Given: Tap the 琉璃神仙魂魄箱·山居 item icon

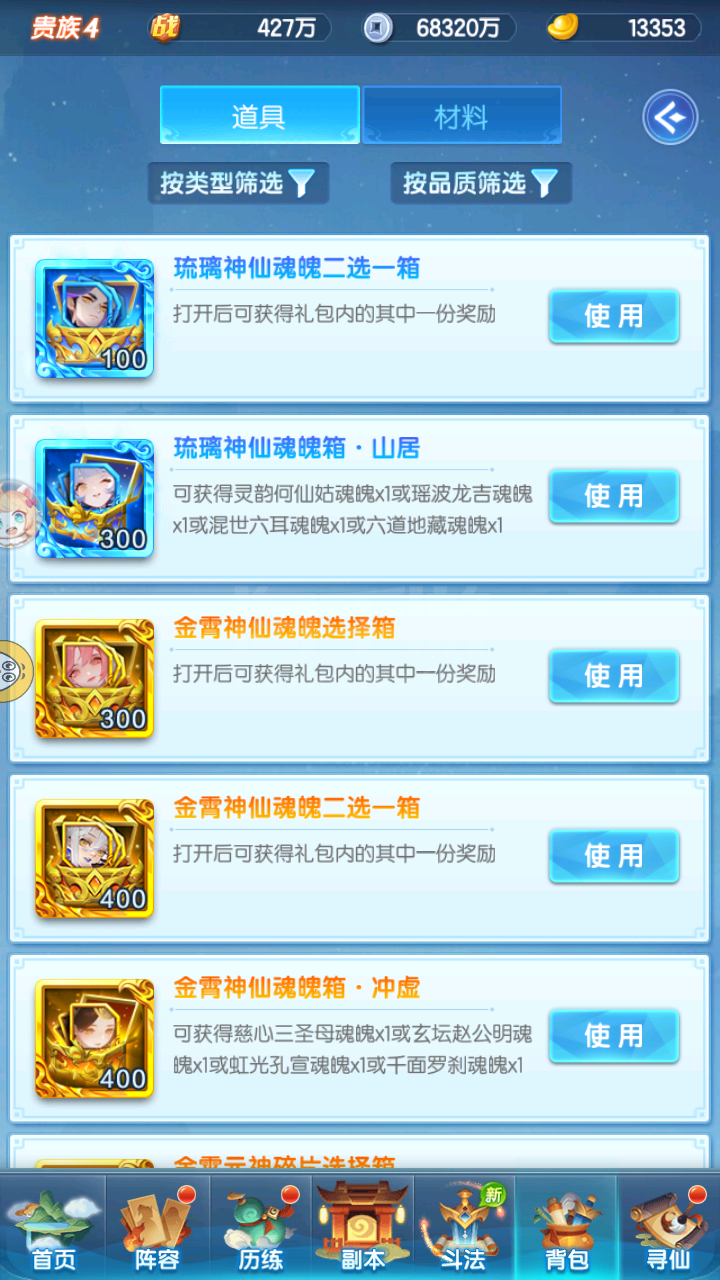Looking at the screenshot, I should (x=94, y=498).
